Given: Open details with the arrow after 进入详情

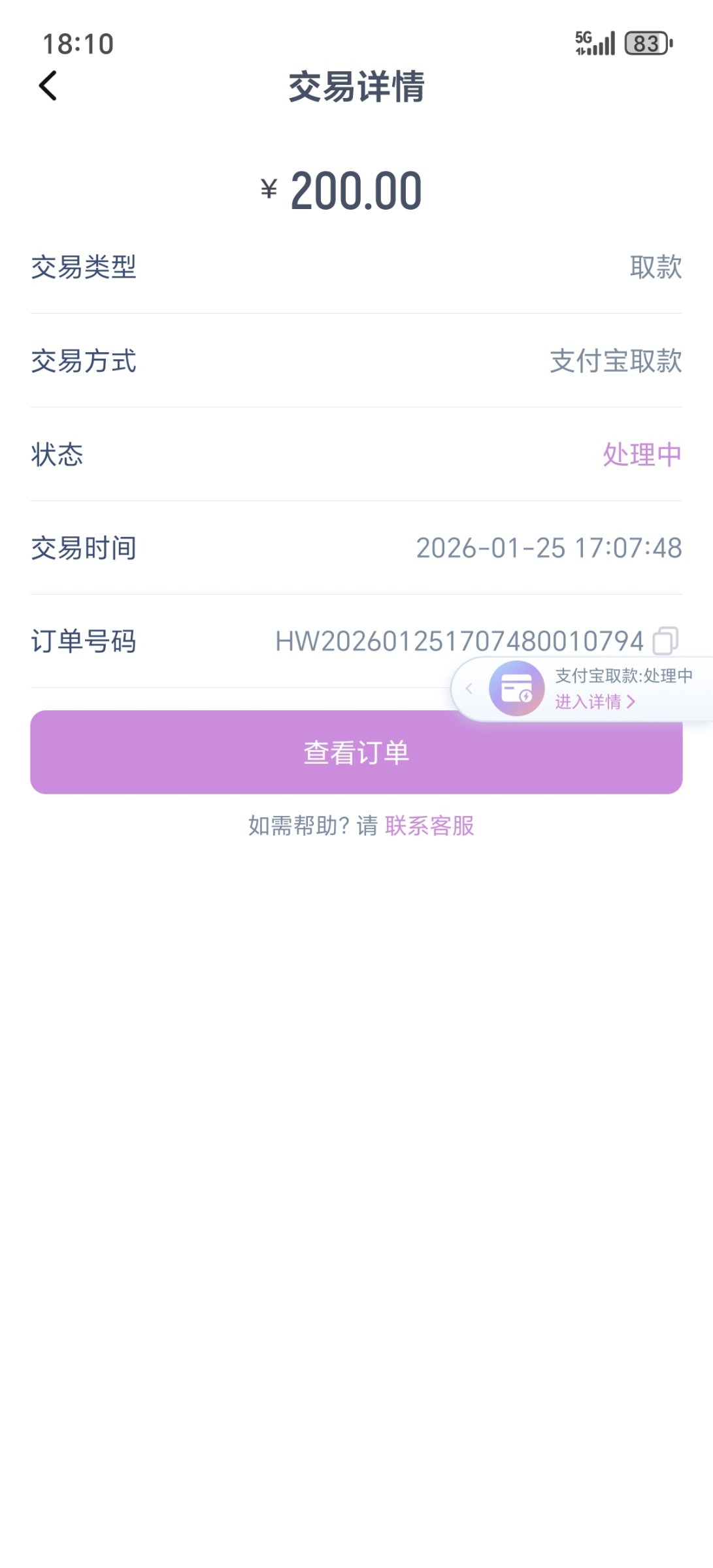Looking at the screenshot, I should [x=631, y=702].
